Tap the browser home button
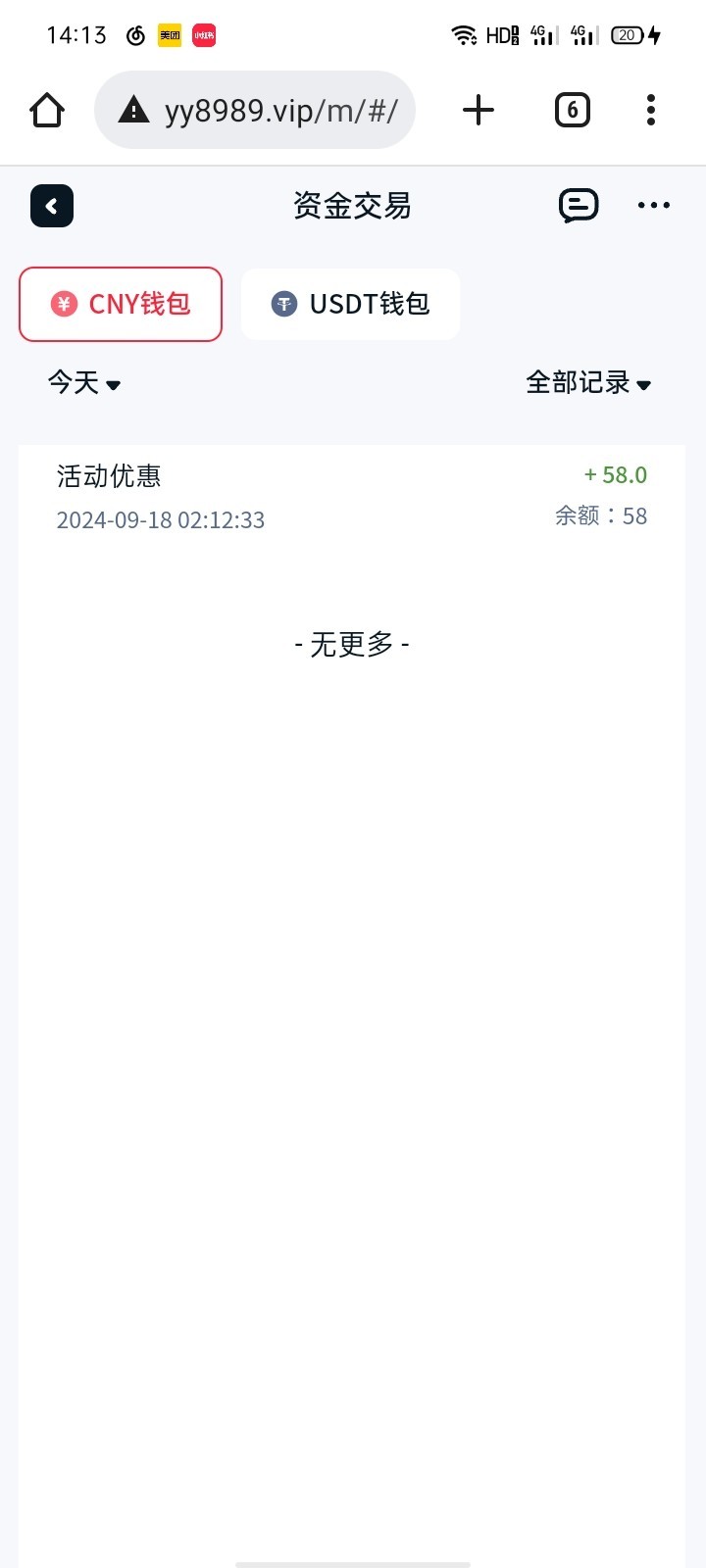Viewport: 706px width, 1568px height. tap(47, 110)
